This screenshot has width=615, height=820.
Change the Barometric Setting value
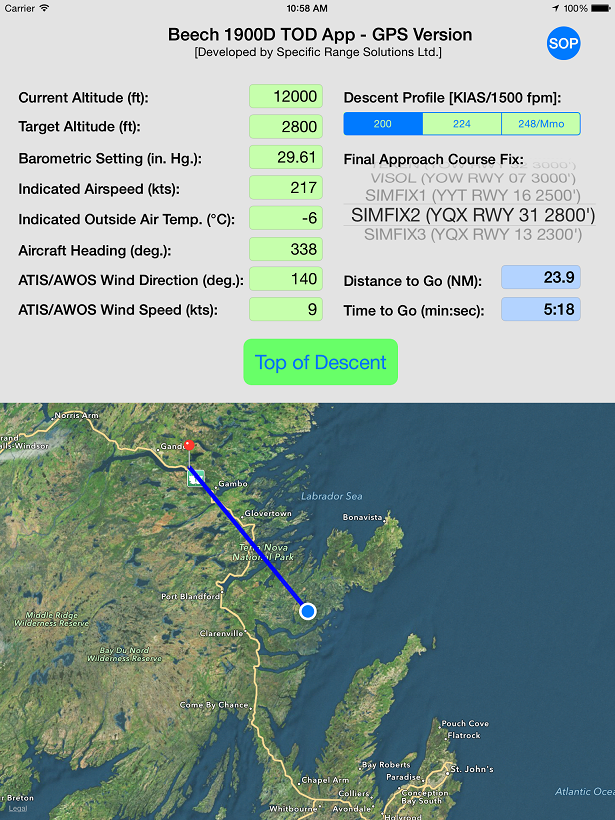point(286,157)
